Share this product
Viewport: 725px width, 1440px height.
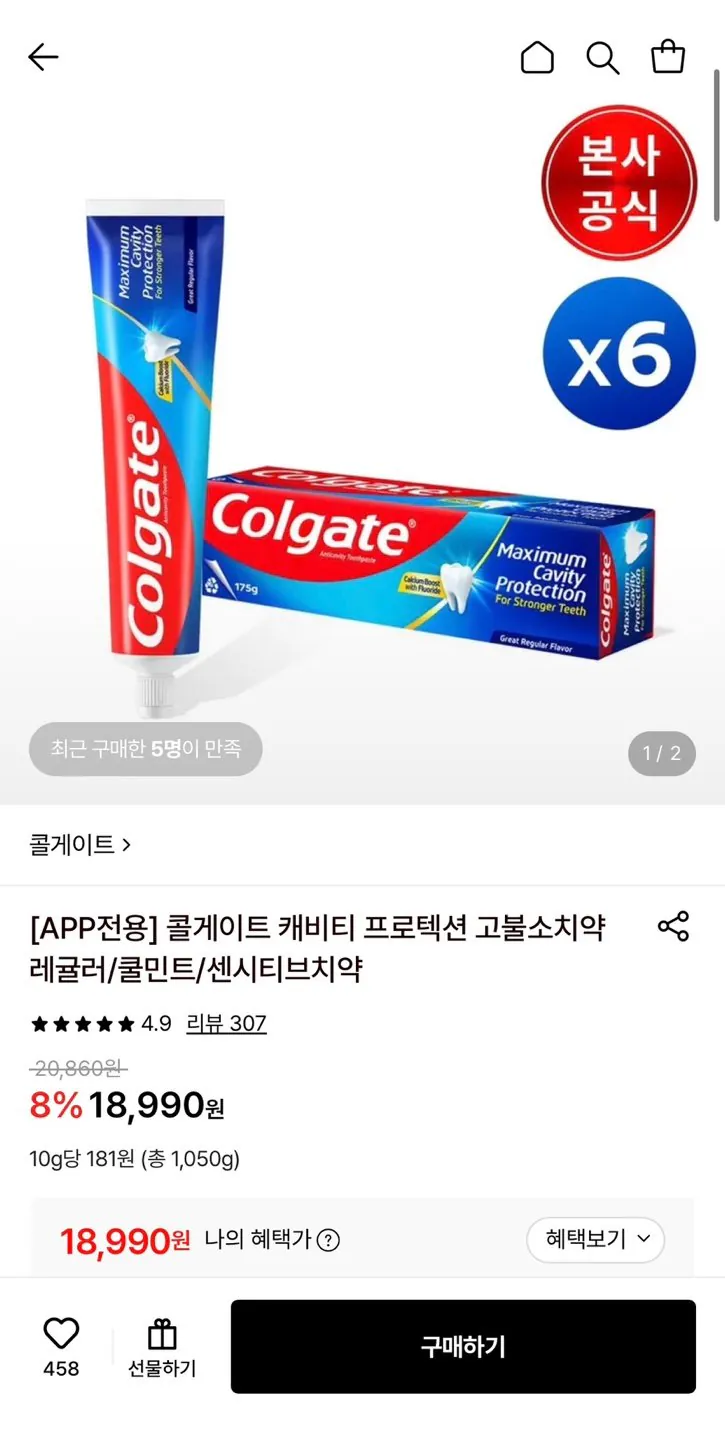tap(673, 926)
